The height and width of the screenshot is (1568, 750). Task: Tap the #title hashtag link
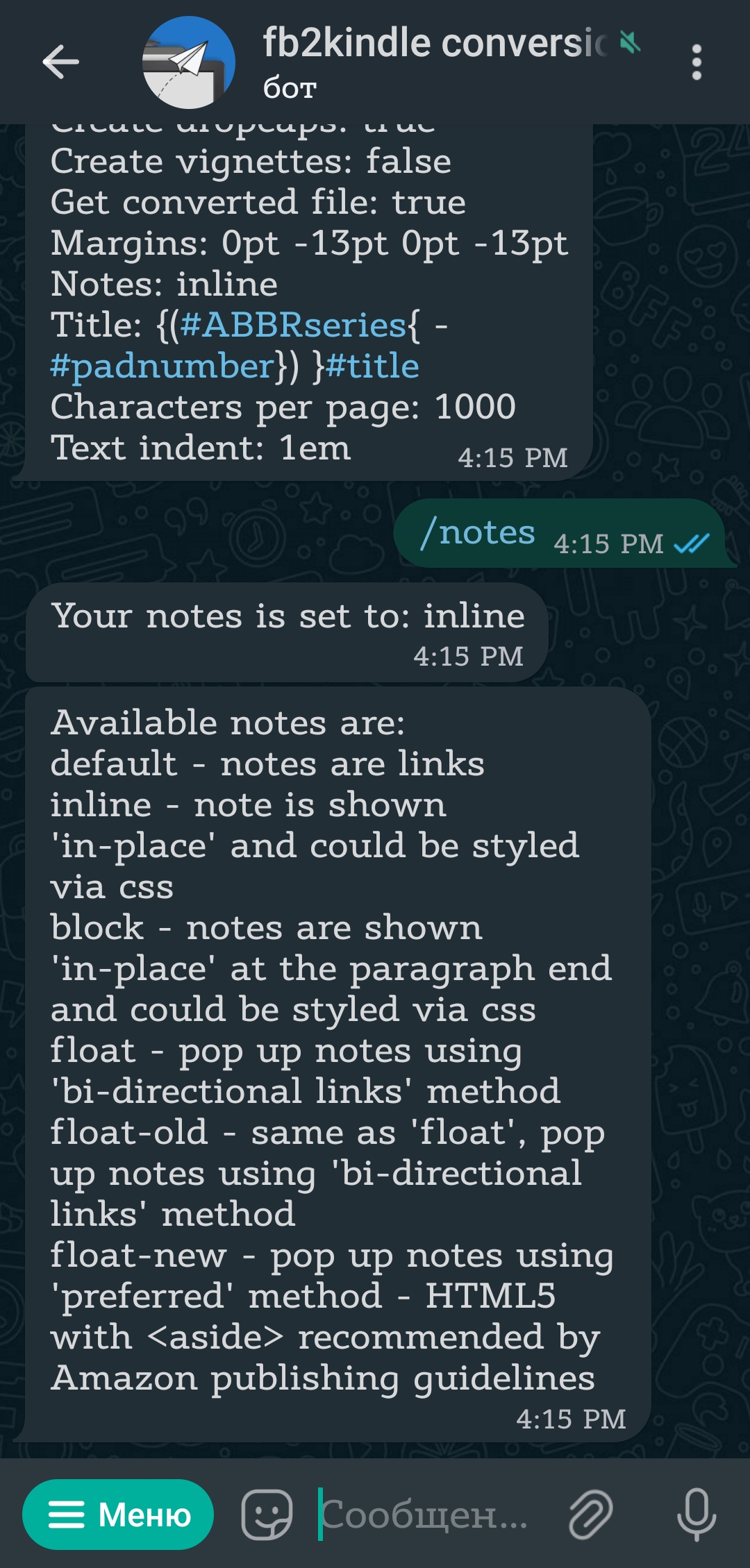[x=372, y=366]
